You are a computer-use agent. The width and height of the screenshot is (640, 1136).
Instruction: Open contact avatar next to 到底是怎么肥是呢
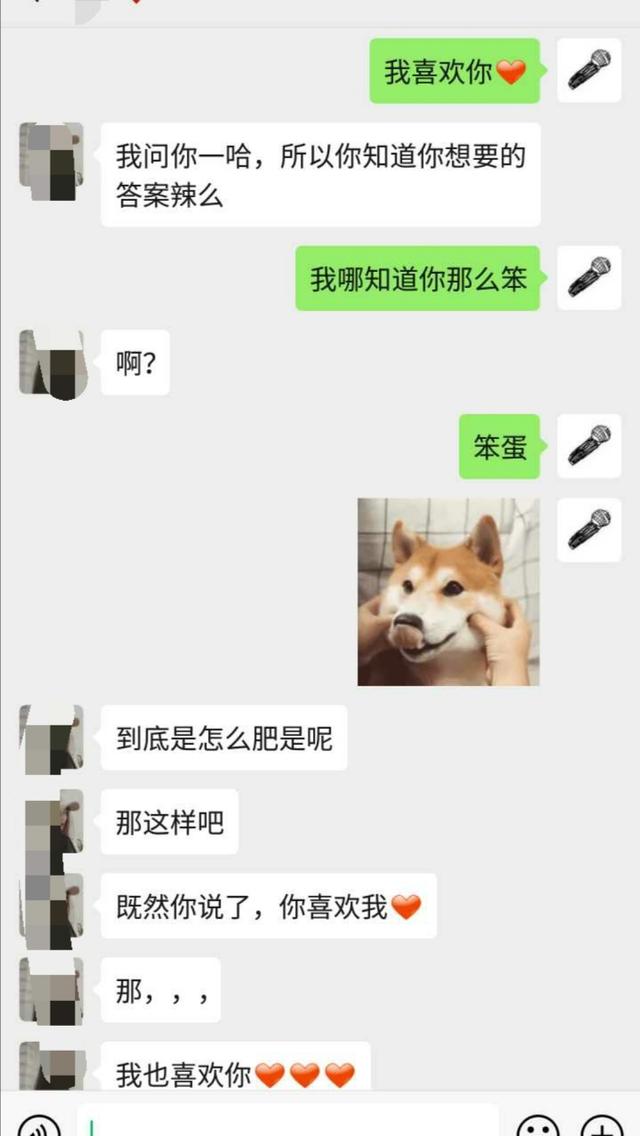tap(51, 738)
